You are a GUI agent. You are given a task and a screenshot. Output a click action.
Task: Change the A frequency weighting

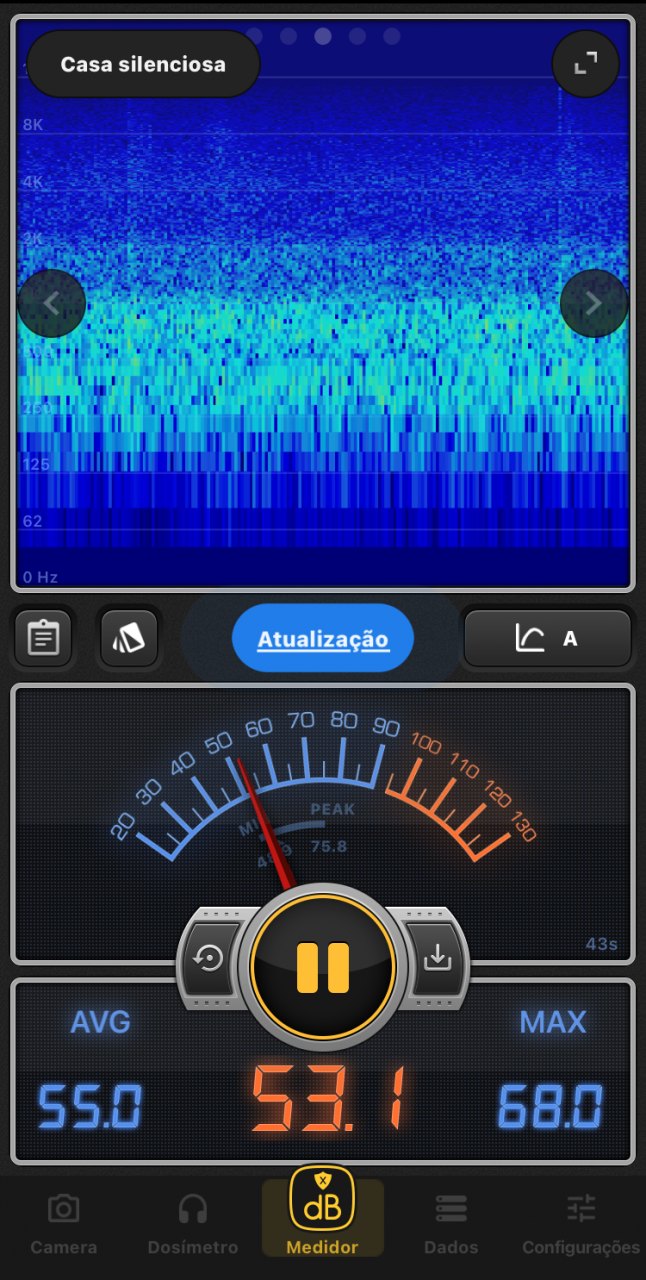[547, 638]
